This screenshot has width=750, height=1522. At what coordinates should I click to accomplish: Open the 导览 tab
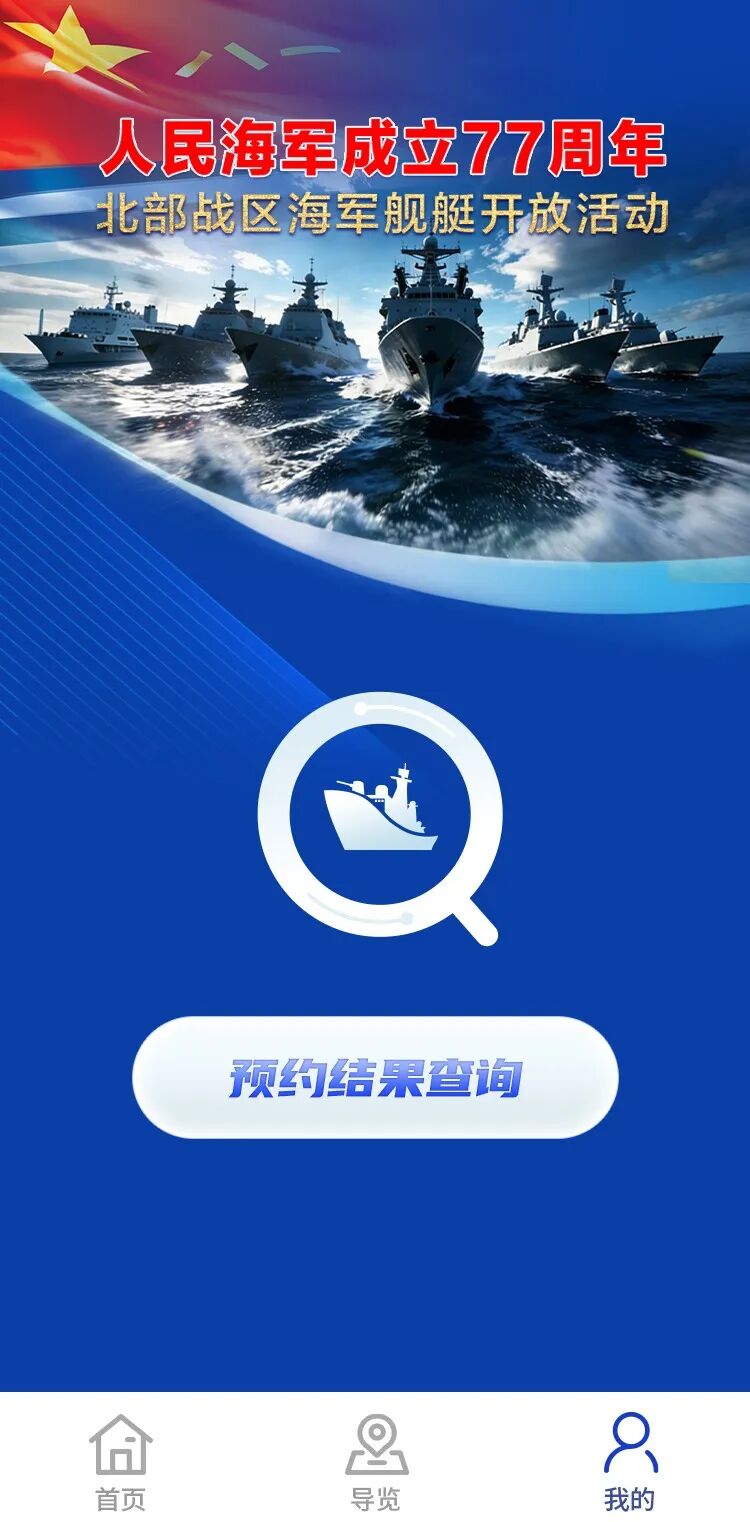click(x=376, y=1460)
